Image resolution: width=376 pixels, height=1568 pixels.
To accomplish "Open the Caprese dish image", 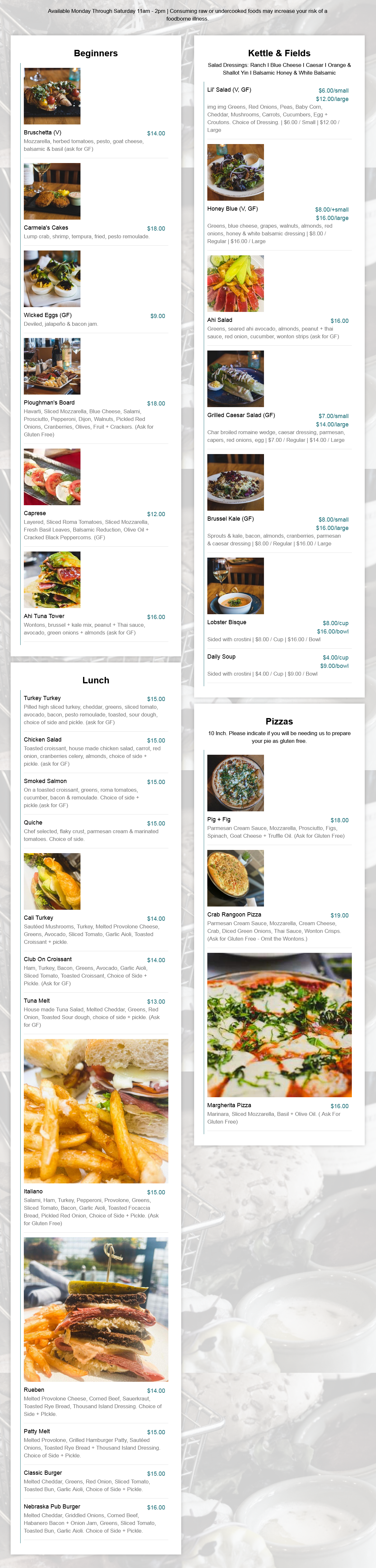I will [x=52, y=477].
